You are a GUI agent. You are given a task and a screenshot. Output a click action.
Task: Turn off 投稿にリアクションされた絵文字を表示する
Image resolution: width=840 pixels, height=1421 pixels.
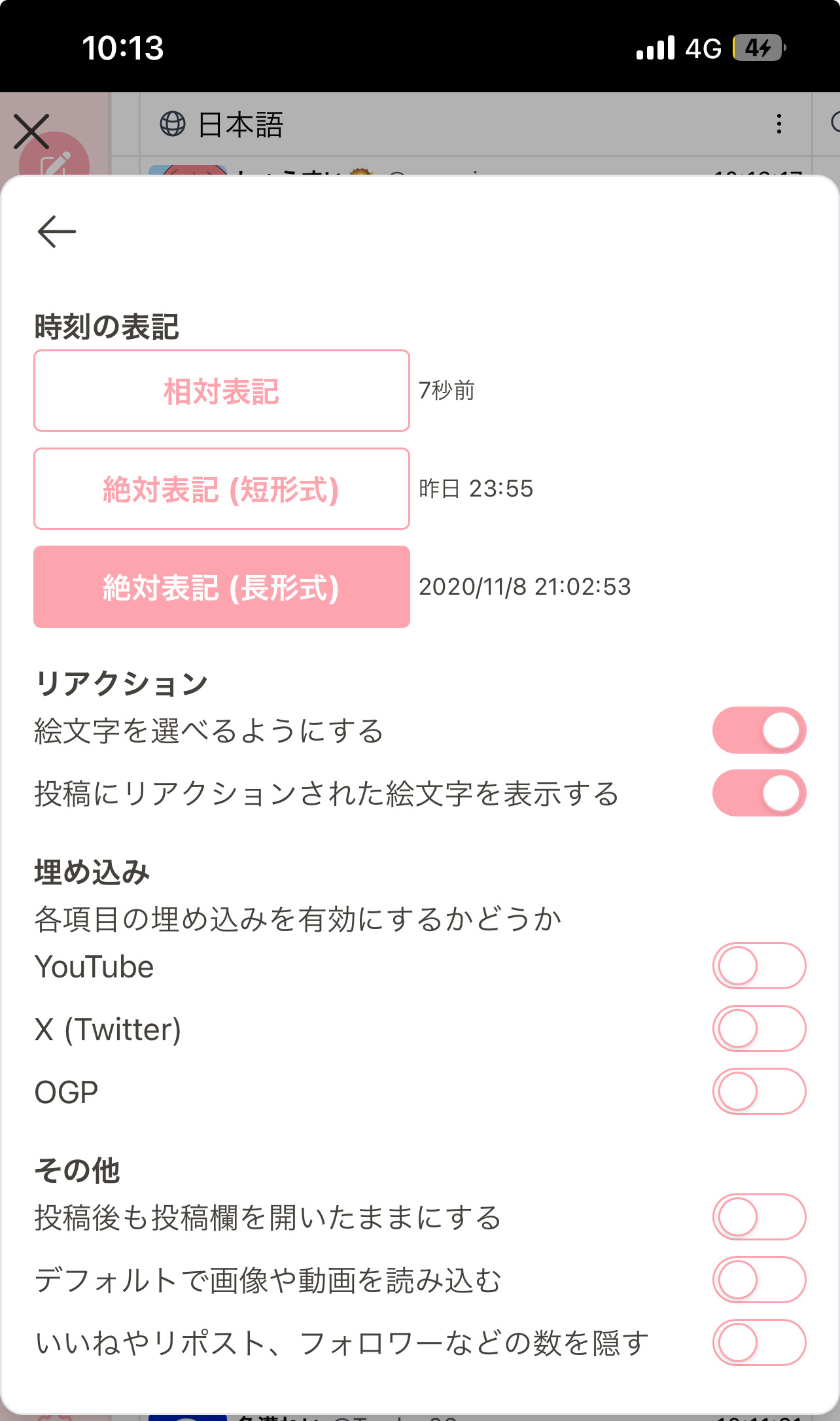coord(759,793)
